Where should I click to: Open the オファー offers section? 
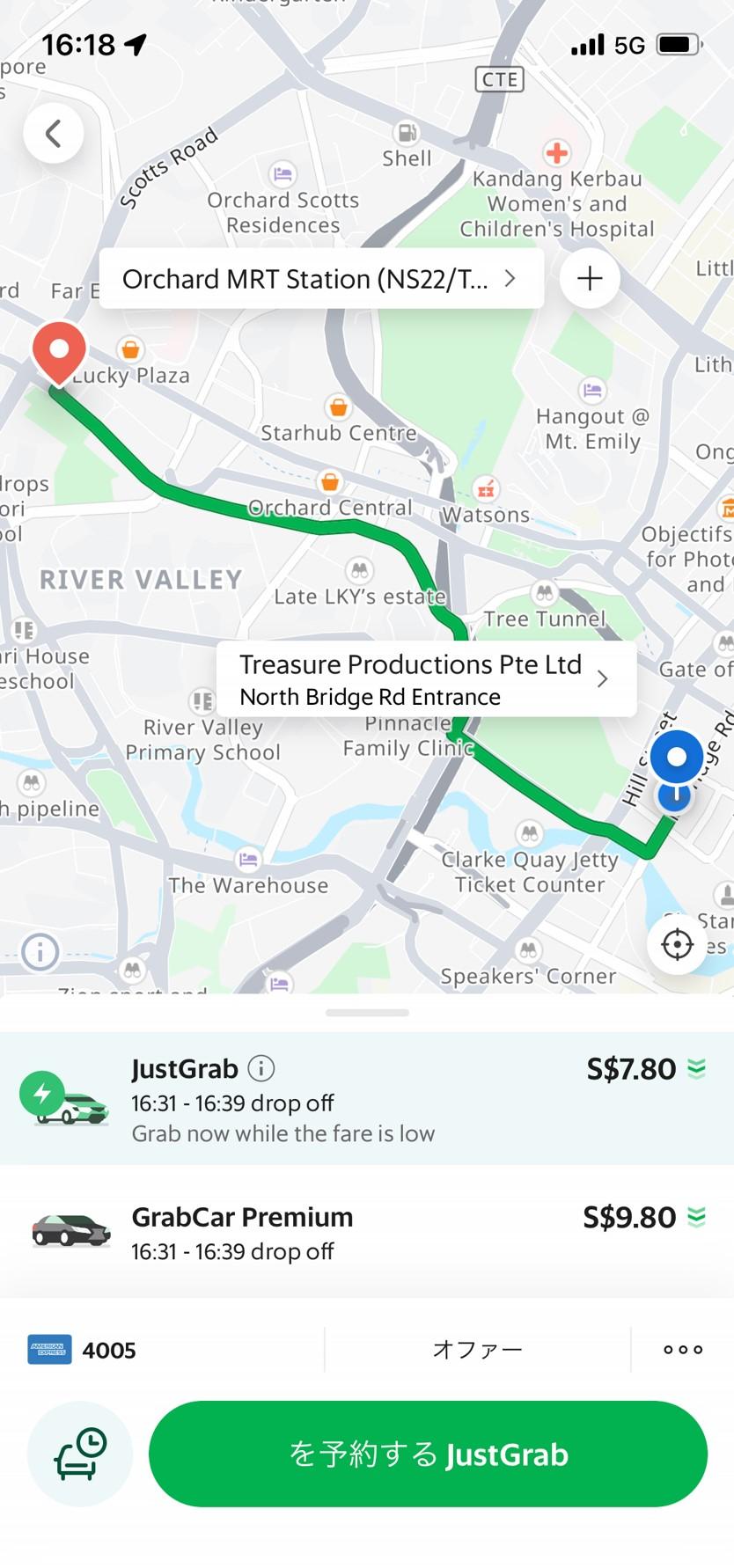tap(477, 1350)
